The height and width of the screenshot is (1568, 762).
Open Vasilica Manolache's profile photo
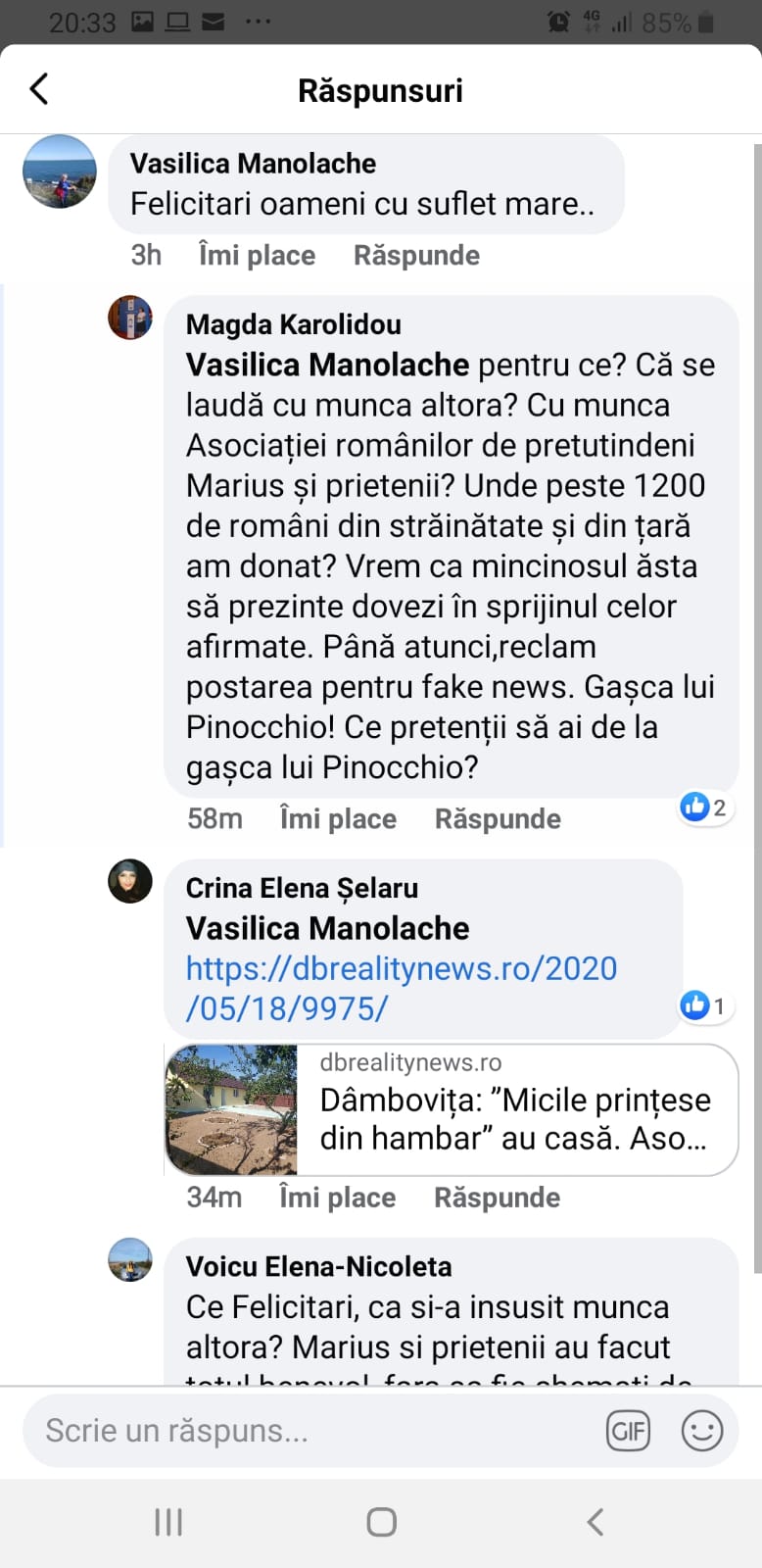tap(60, 171)
